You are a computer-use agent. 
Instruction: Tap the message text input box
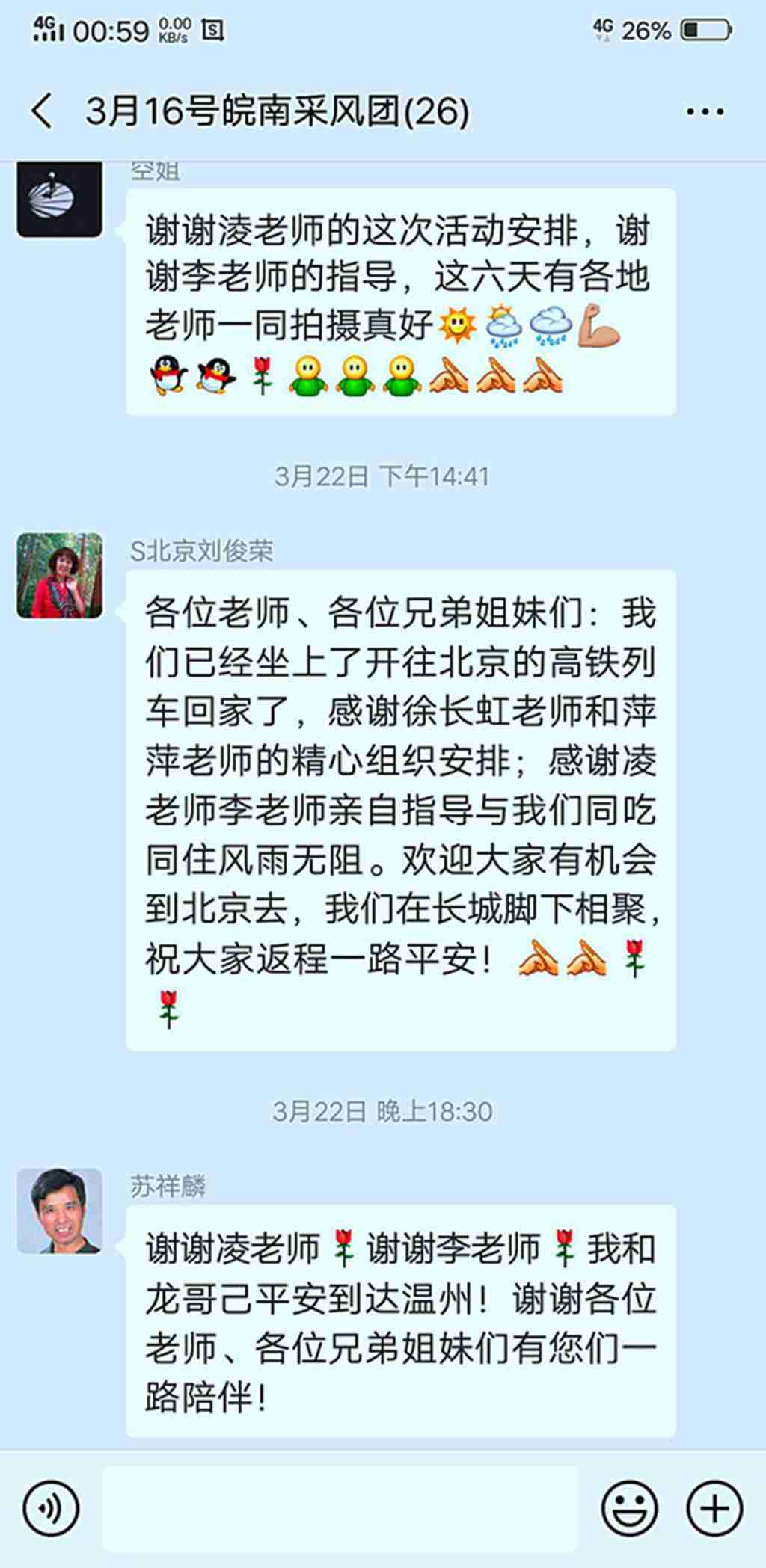[x=340, y=1507]
